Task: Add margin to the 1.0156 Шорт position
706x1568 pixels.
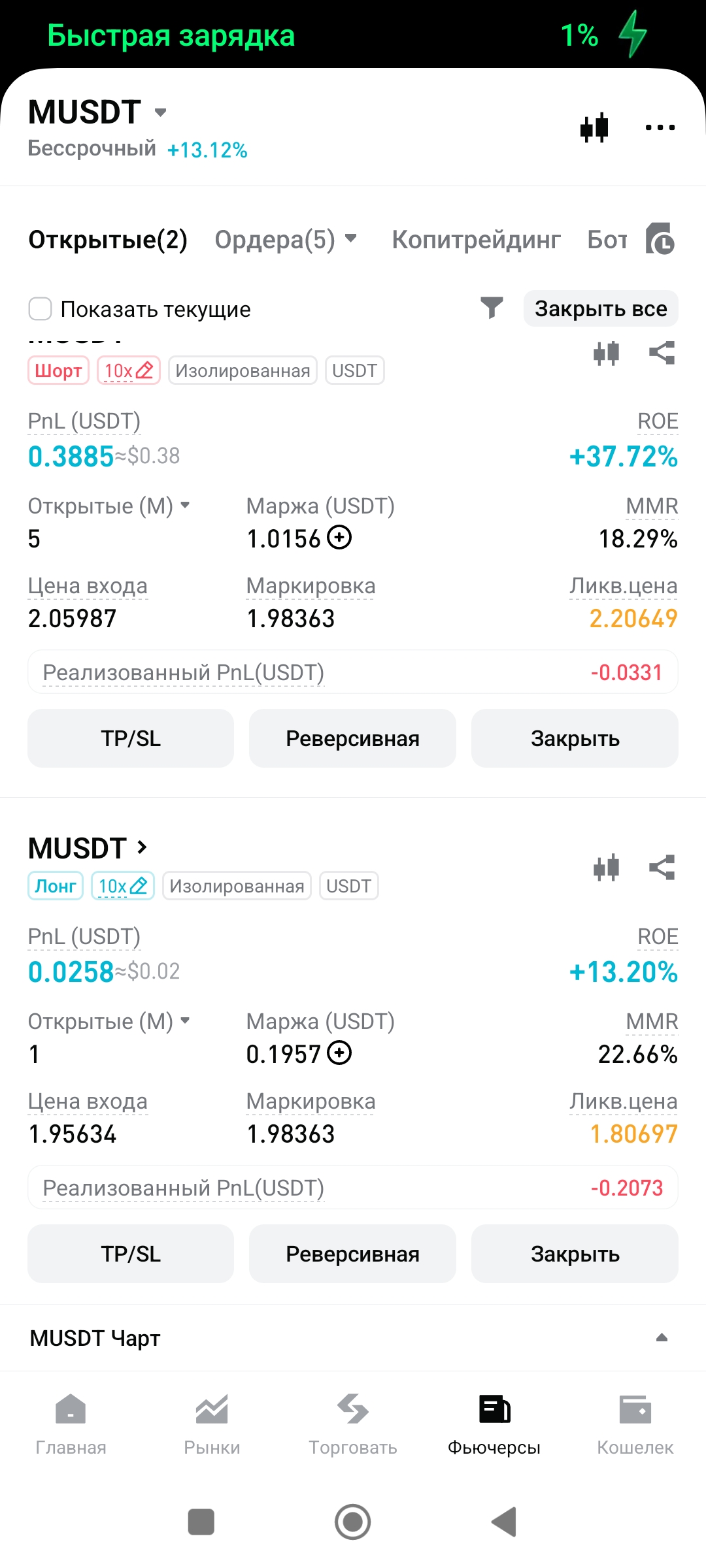Action: pos(339,538)
